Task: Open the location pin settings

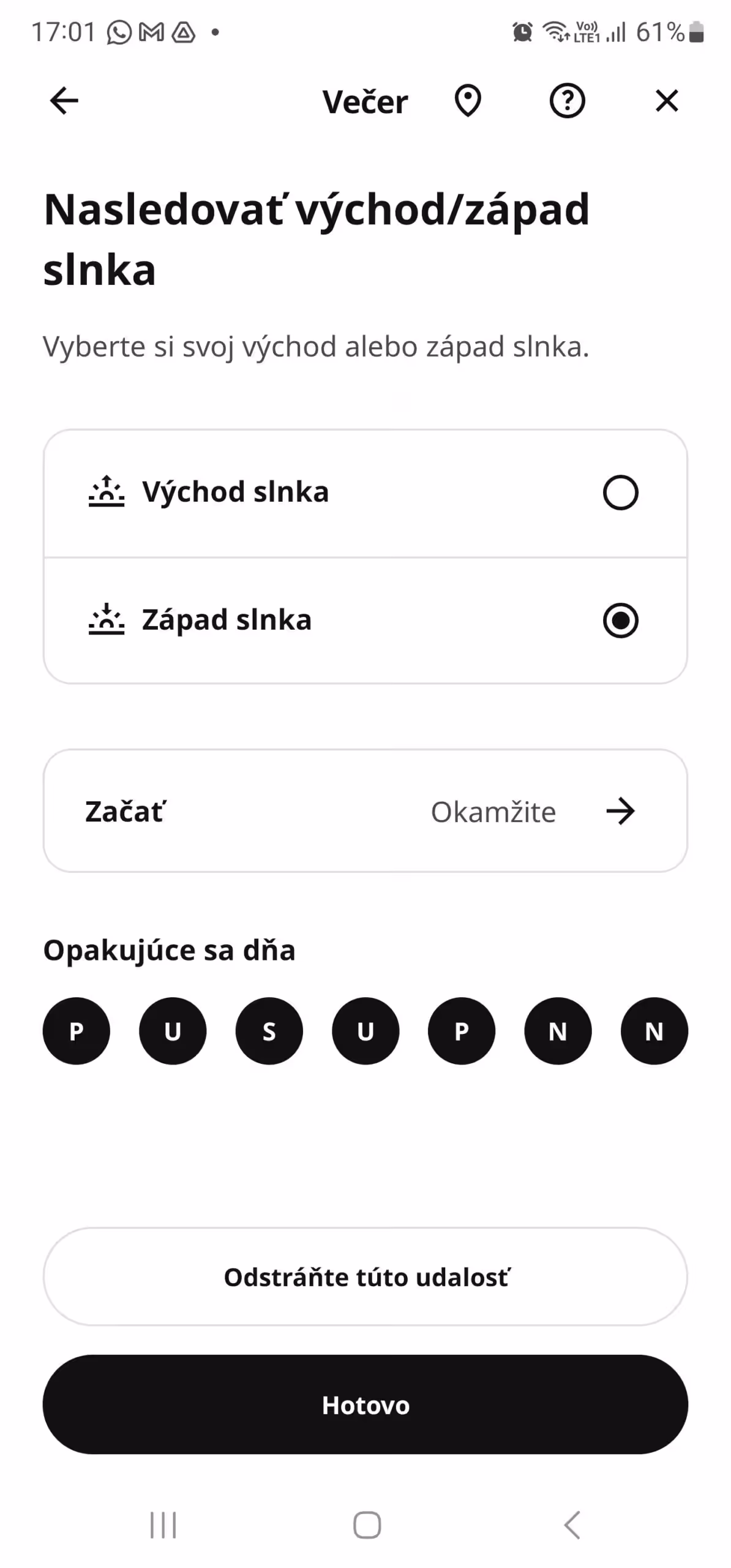Action: (x=468, y=101)
